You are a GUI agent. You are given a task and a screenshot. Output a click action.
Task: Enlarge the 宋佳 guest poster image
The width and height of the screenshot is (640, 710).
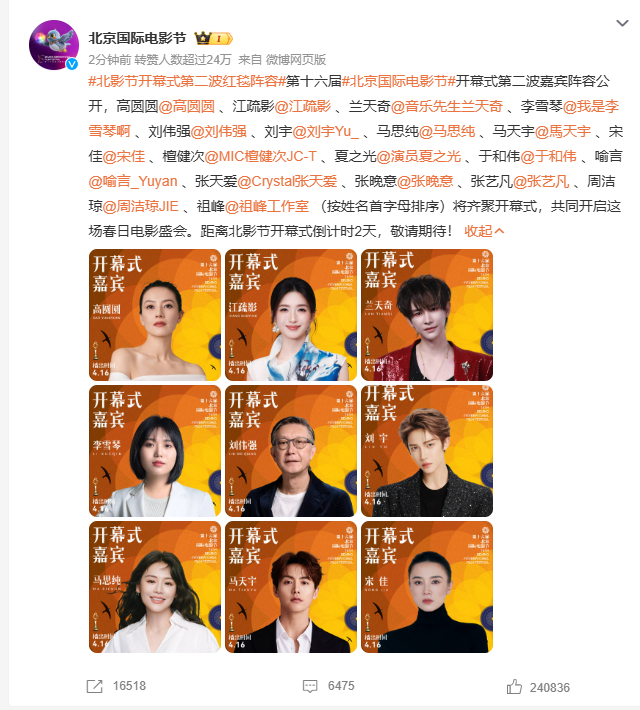tap(427, 586)
